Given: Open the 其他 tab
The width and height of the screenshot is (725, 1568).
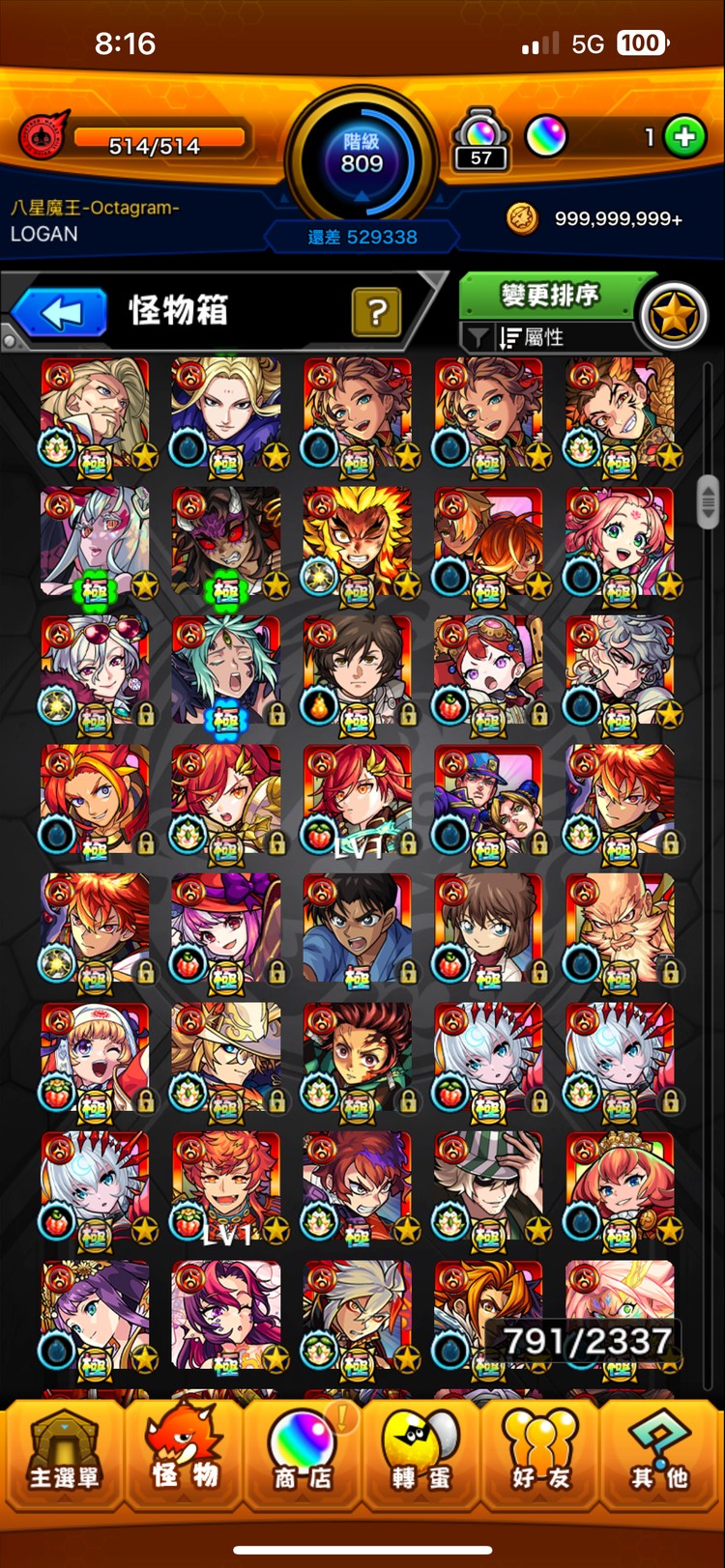Looking at the screenshot, I should coord(660,1457).
